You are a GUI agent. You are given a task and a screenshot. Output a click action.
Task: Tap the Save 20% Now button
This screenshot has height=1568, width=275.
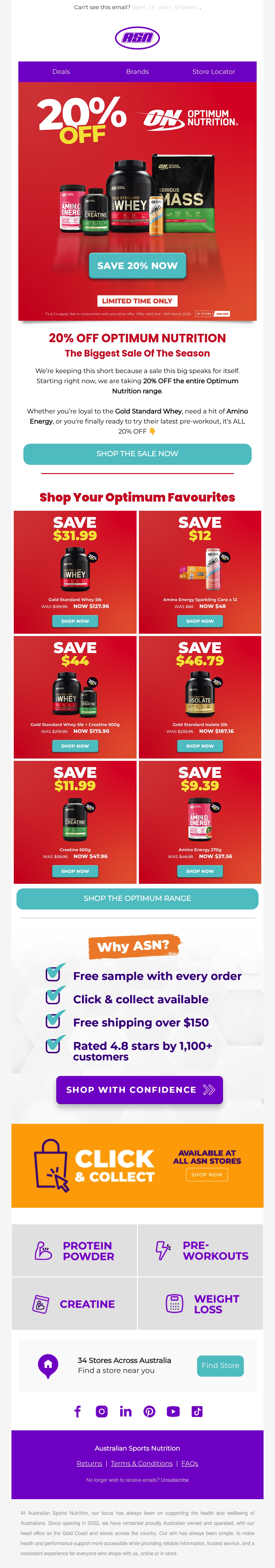(x=137, y=266)
